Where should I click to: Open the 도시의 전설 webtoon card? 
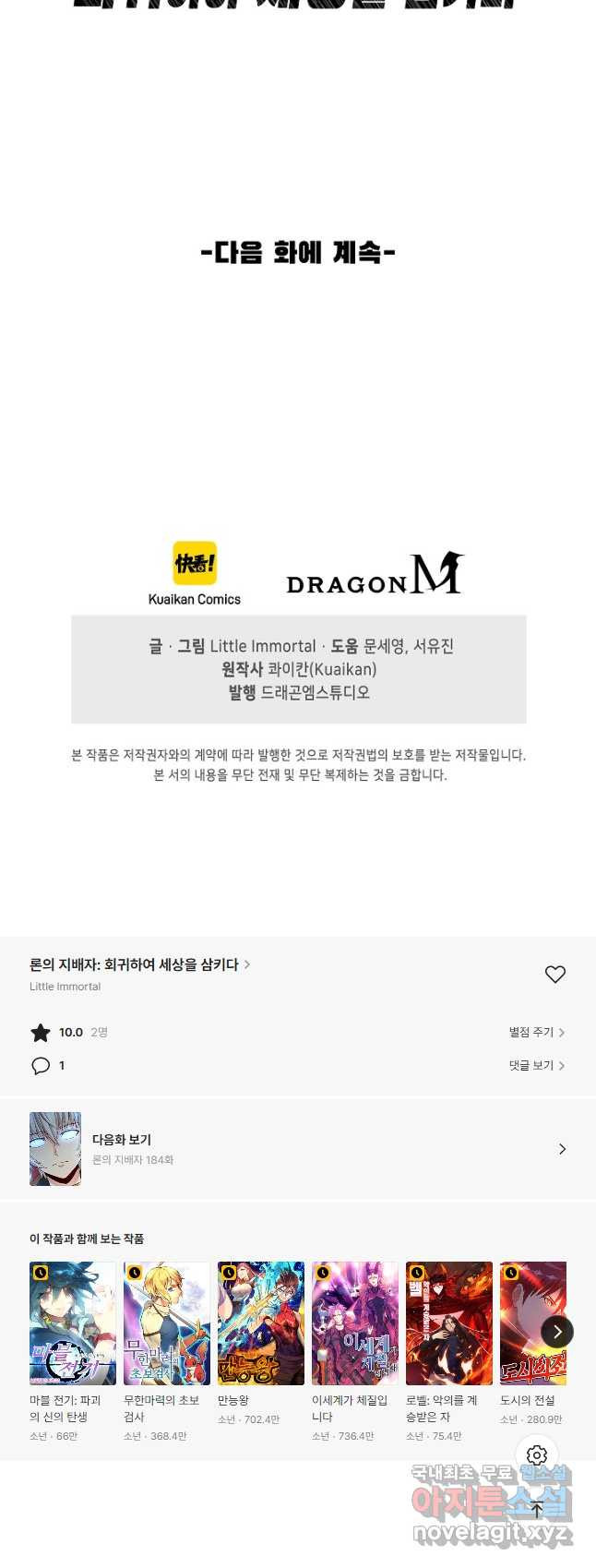tap(531, 1323)
